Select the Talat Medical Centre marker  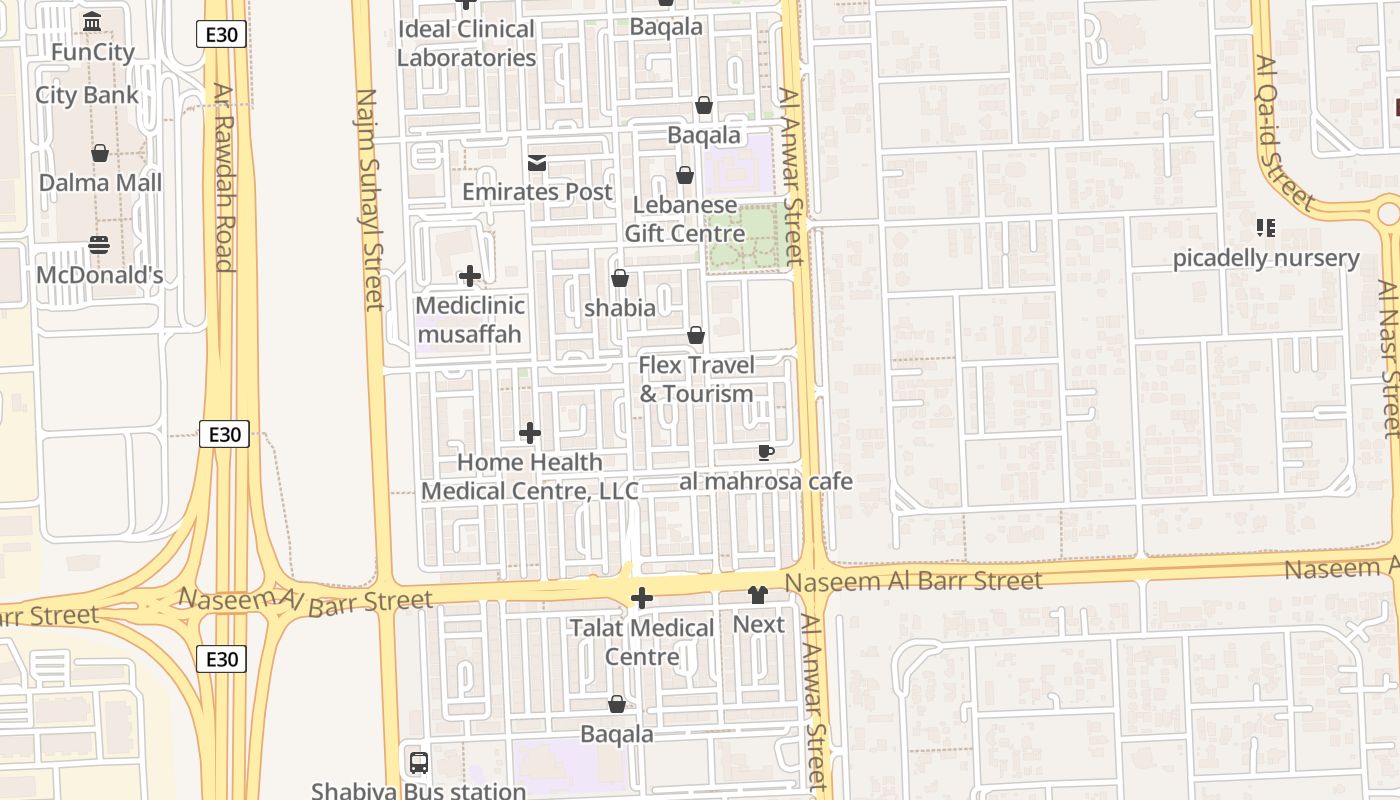click(642, 599)
